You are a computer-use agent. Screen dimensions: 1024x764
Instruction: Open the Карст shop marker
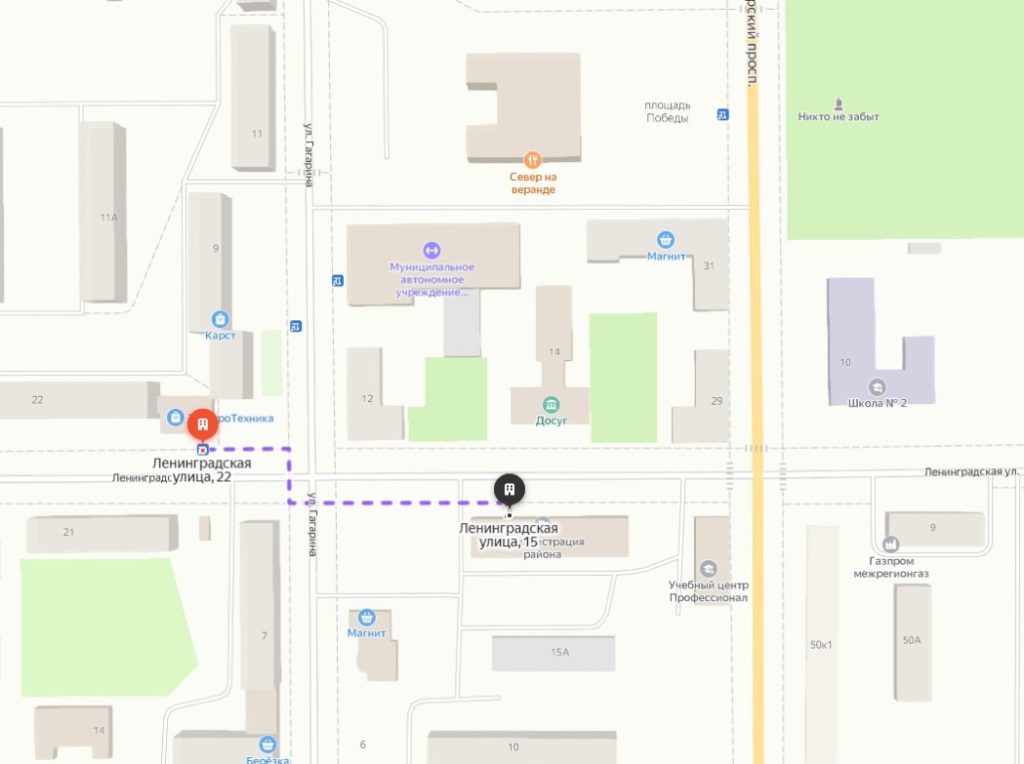coord(220,319)
